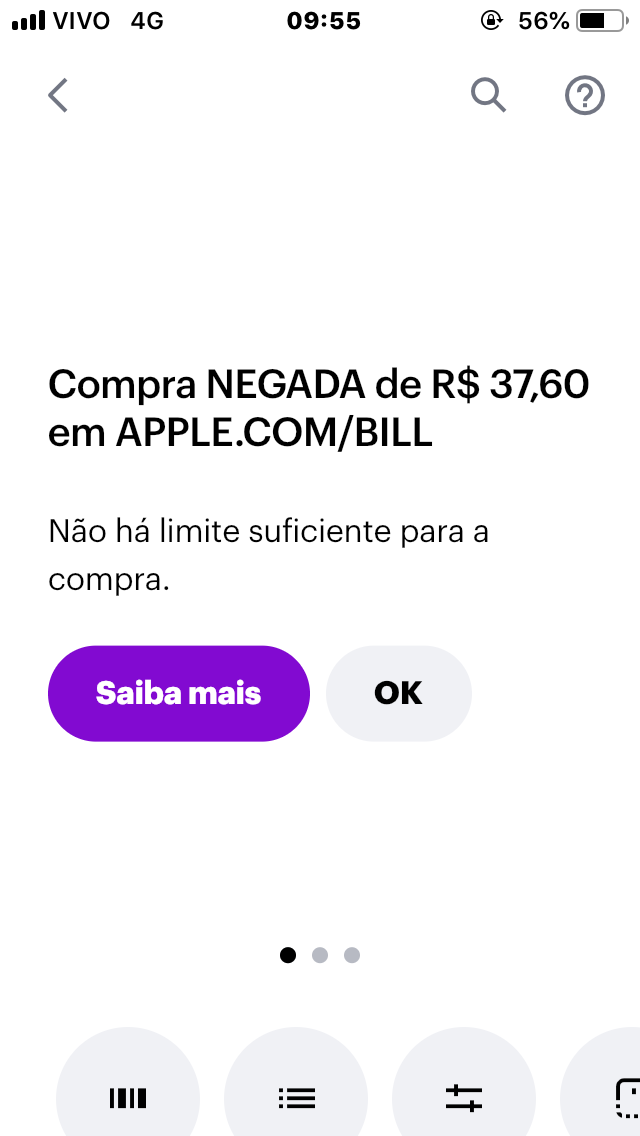Screen dimensions: 640x1136
Task: Open the sliders adjustment shortcut button
Action: 464,1097
